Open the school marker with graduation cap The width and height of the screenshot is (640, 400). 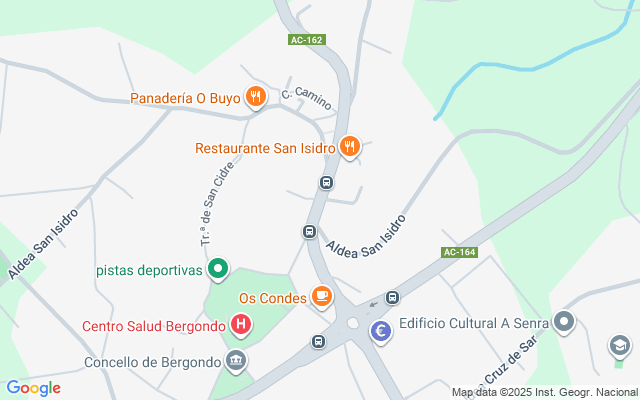point(620,346)
